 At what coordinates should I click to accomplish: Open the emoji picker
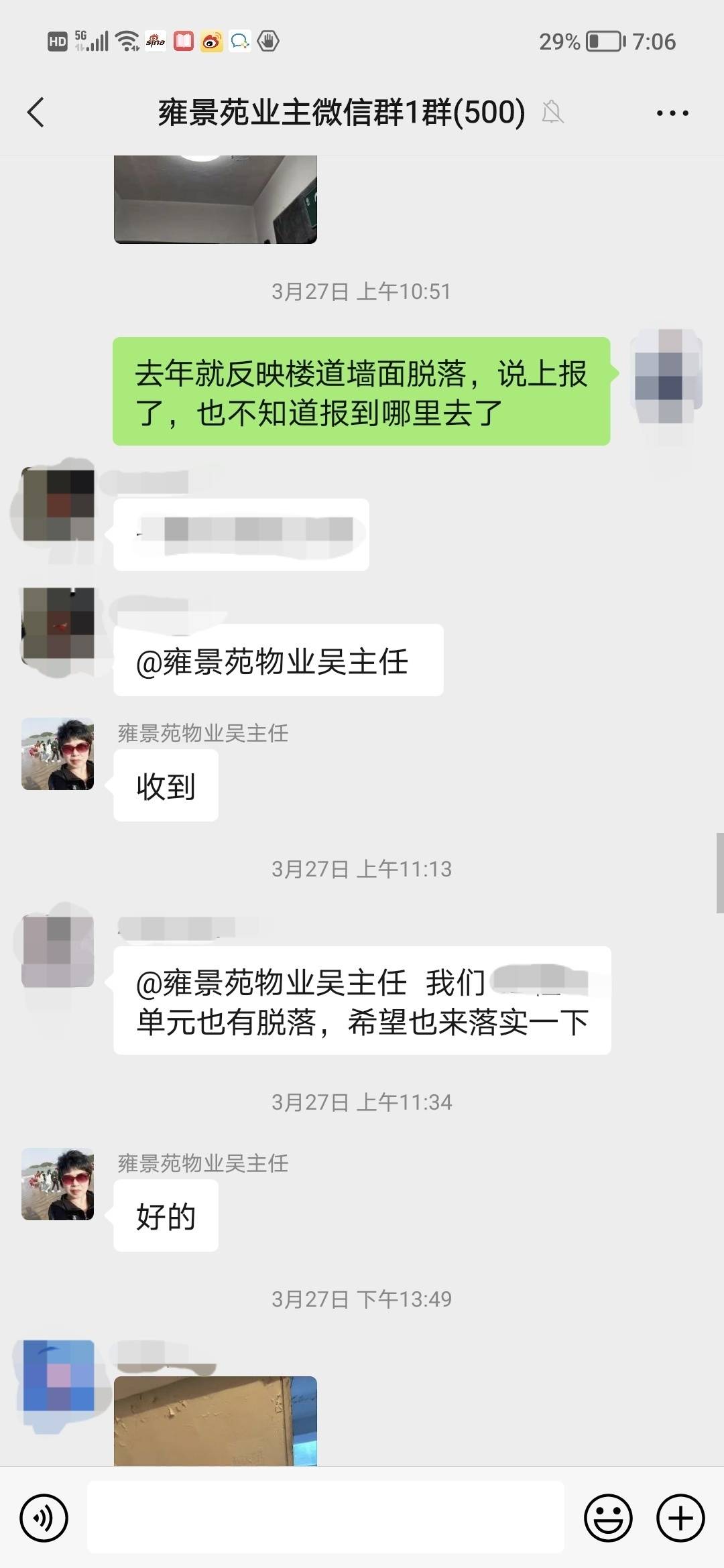pyautogui.click(x=608, y=1518)
